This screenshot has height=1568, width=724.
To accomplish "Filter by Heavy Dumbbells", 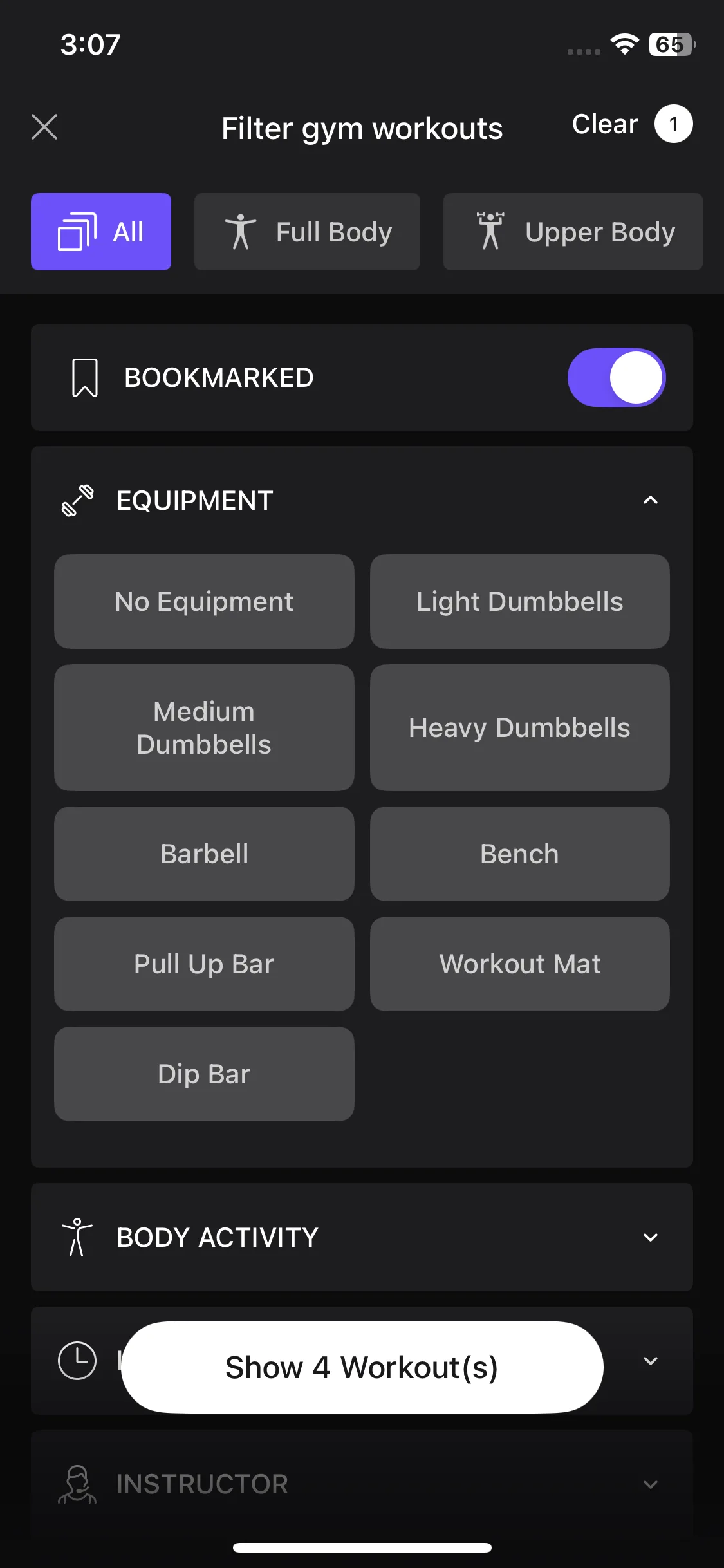I will coord(519,727).
